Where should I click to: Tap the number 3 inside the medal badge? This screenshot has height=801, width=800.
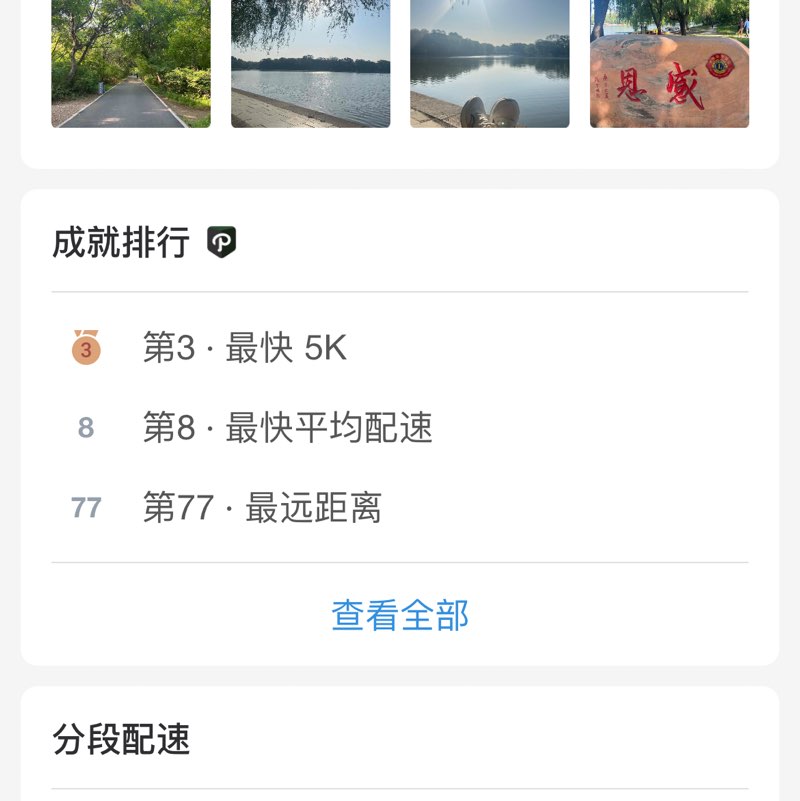(x=86, y=349)
